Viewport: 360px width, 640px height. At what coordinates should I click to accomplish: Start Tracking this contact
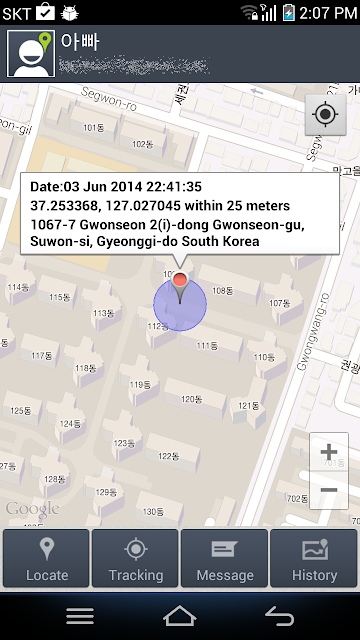click(x=135, y=558)
